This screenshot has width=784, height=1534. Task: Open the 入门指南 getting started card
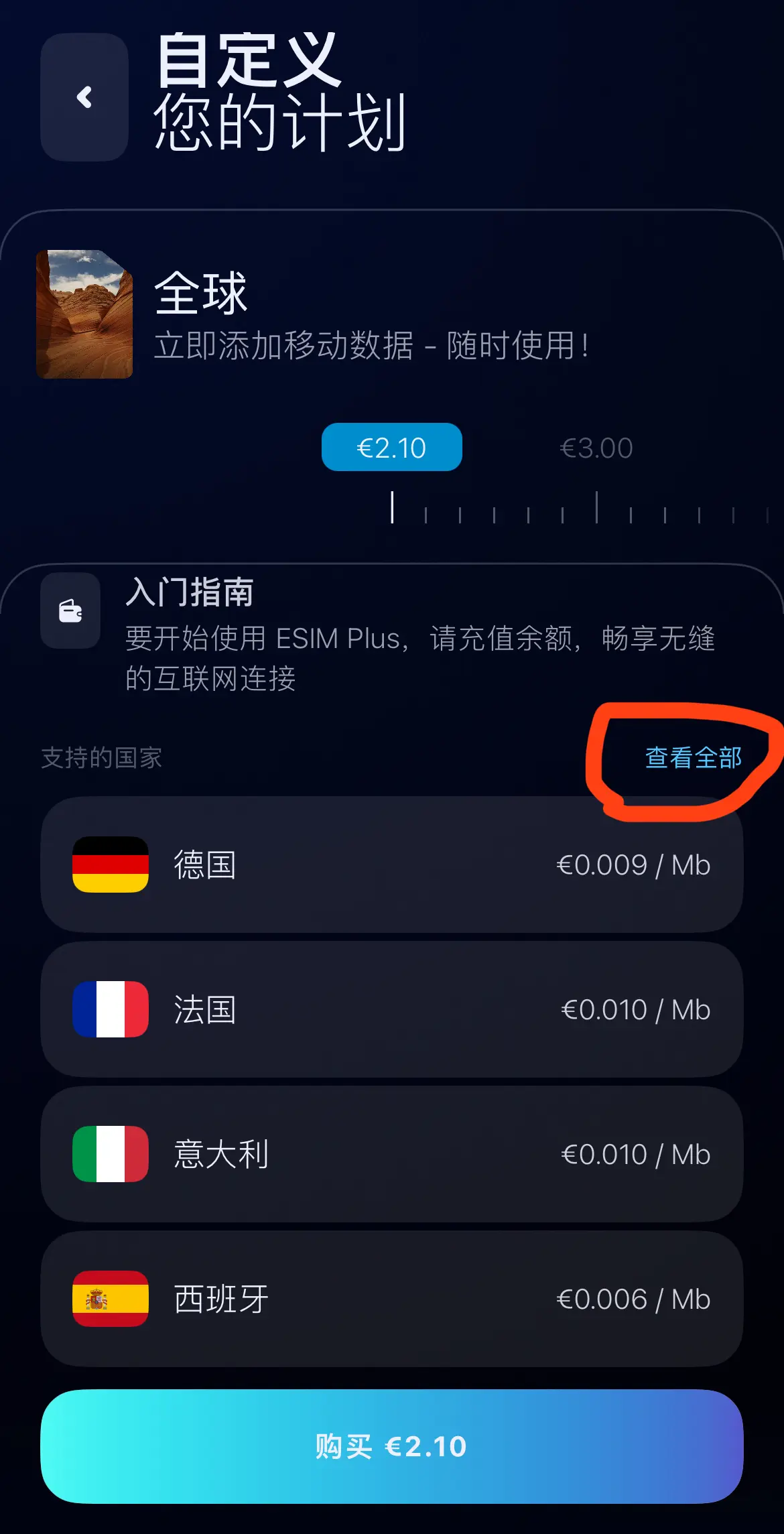click(391, 633)
